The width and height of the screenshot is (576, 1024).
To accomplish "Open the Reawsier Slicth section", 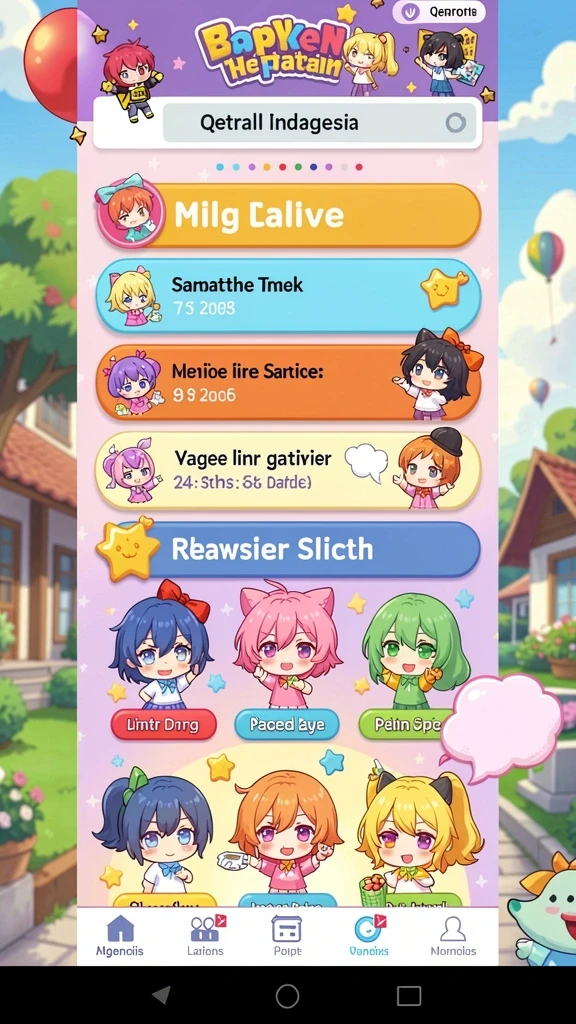I will tap(289, 549).
